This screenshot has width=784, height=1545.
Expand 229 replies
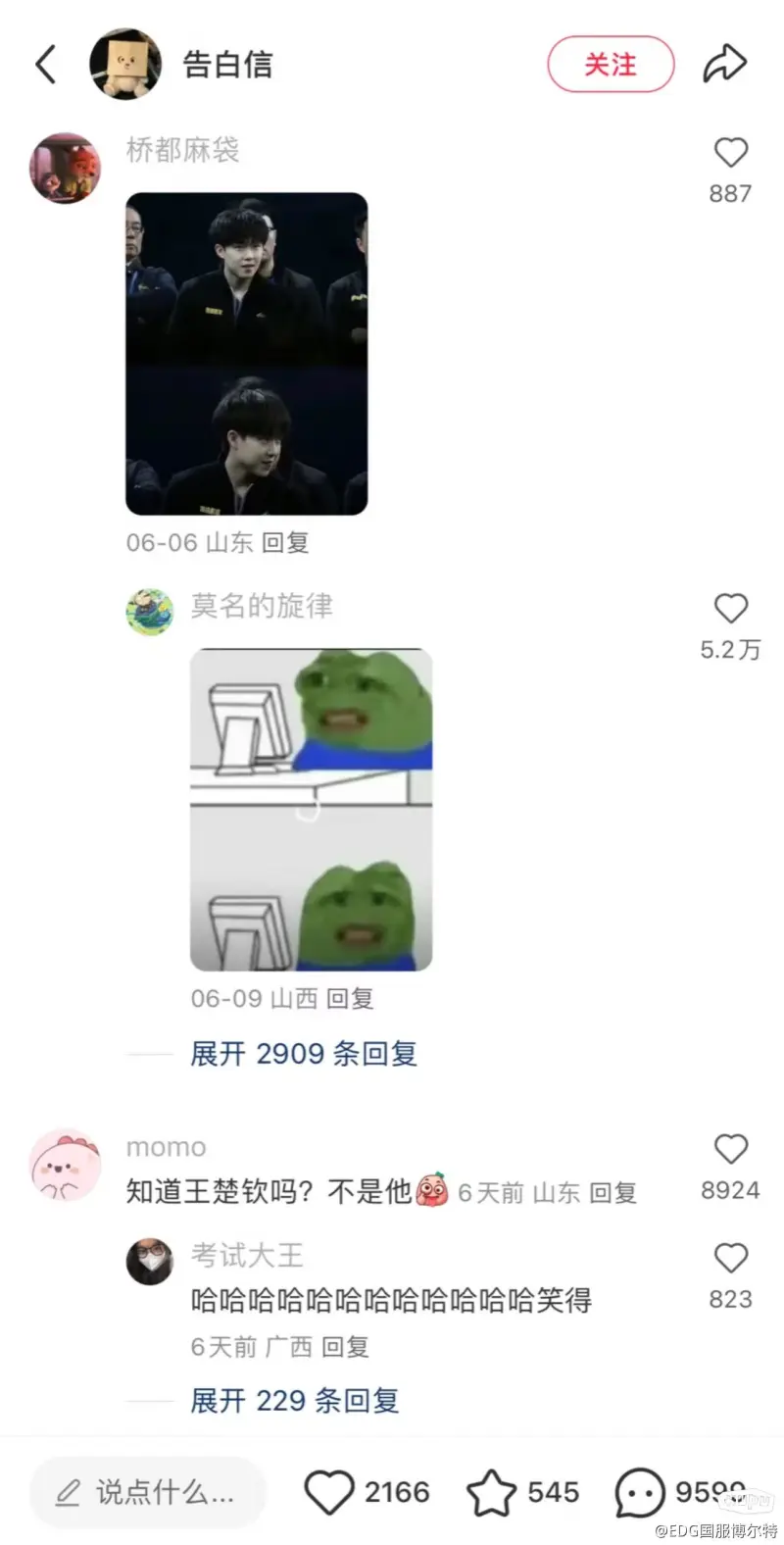click(x=295, y=1401)
